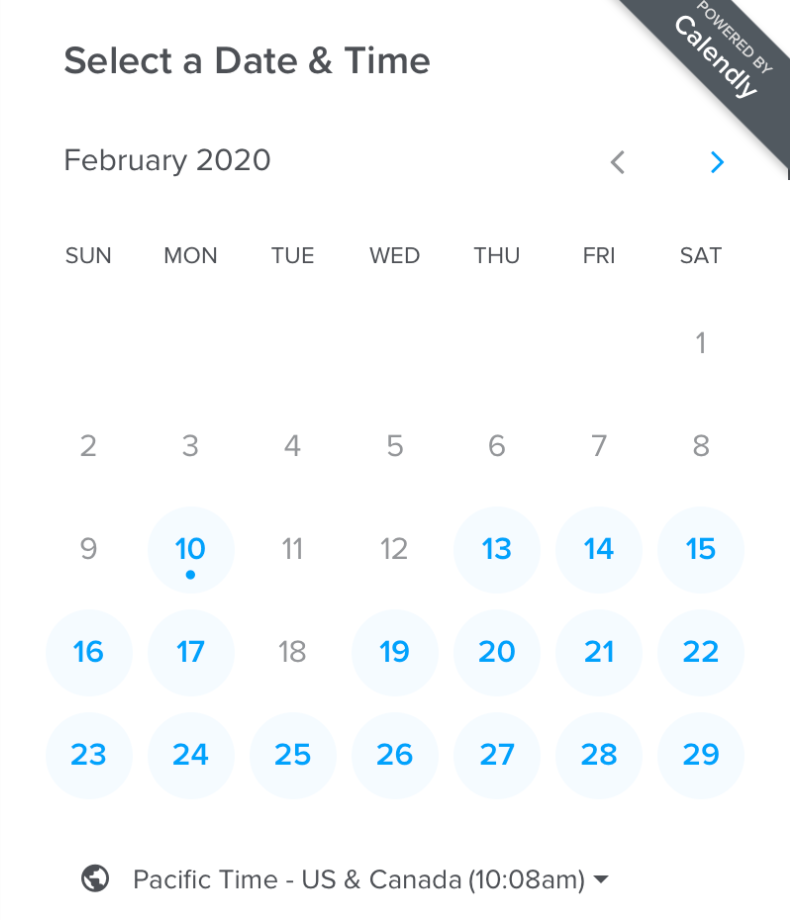The image size is (790, 920).
Task: Select Tuesday the 25th
Action: [x=292, y=754]
